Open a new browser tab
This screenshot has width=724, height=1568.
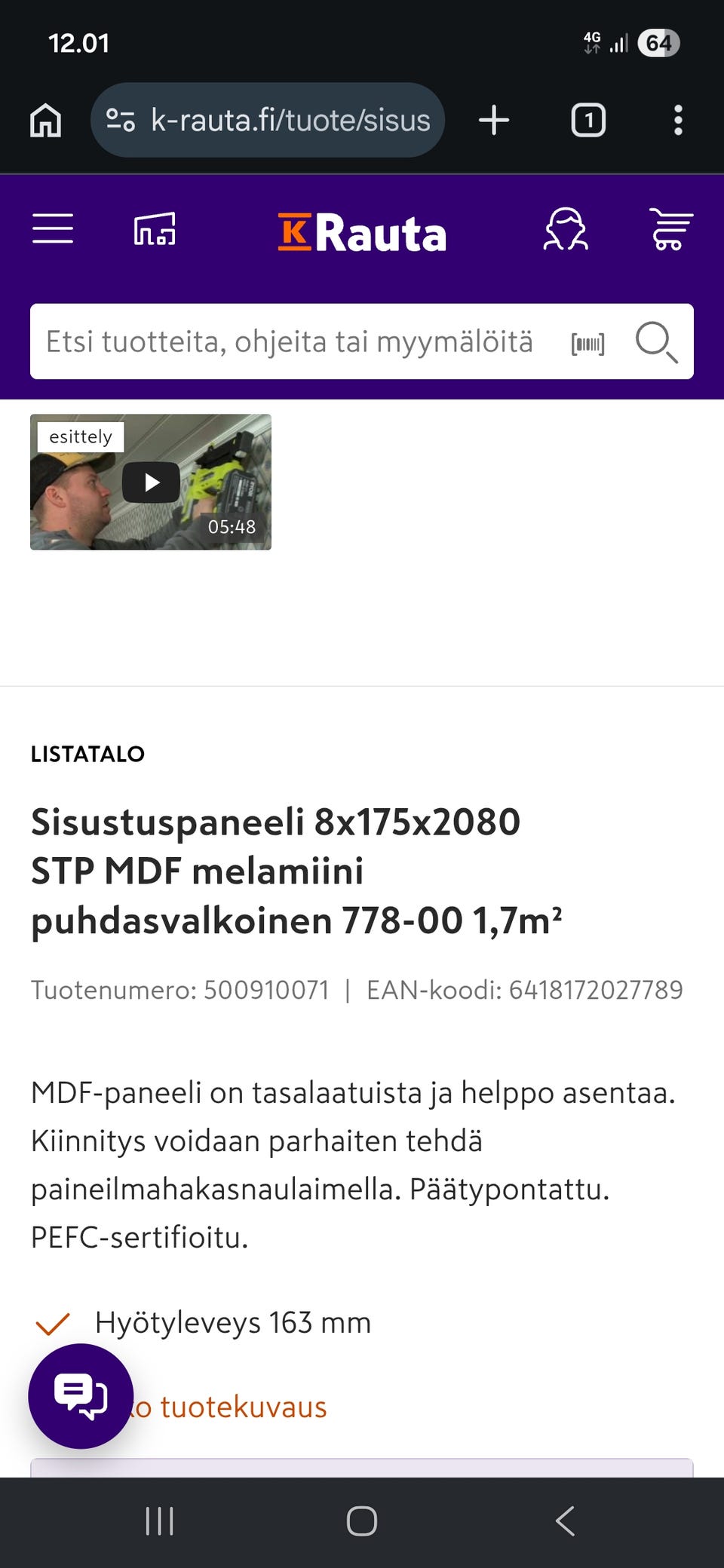pyautogui.click(x=494, y=120)
